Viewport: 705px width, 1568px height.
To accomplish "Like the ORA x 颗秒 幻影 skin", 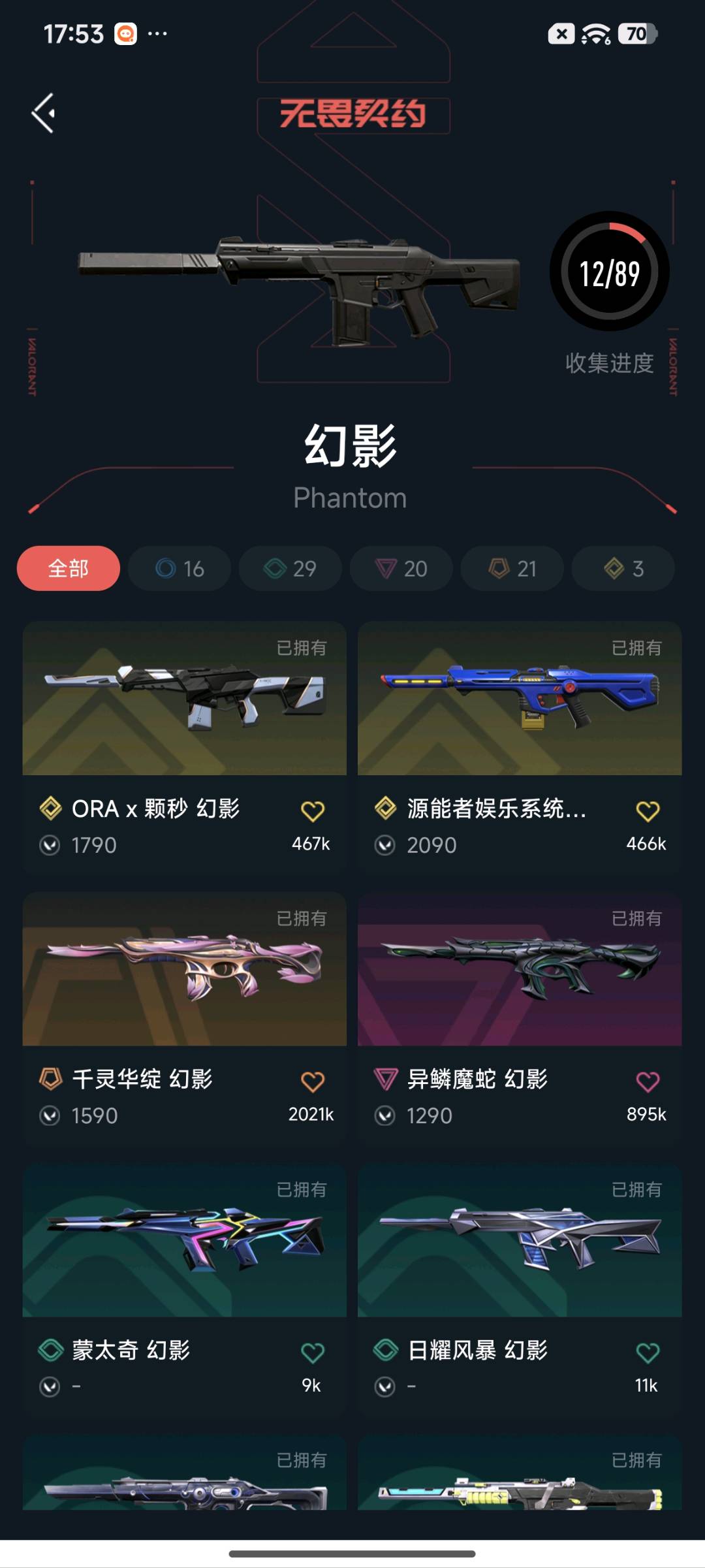I will (313, 811).
